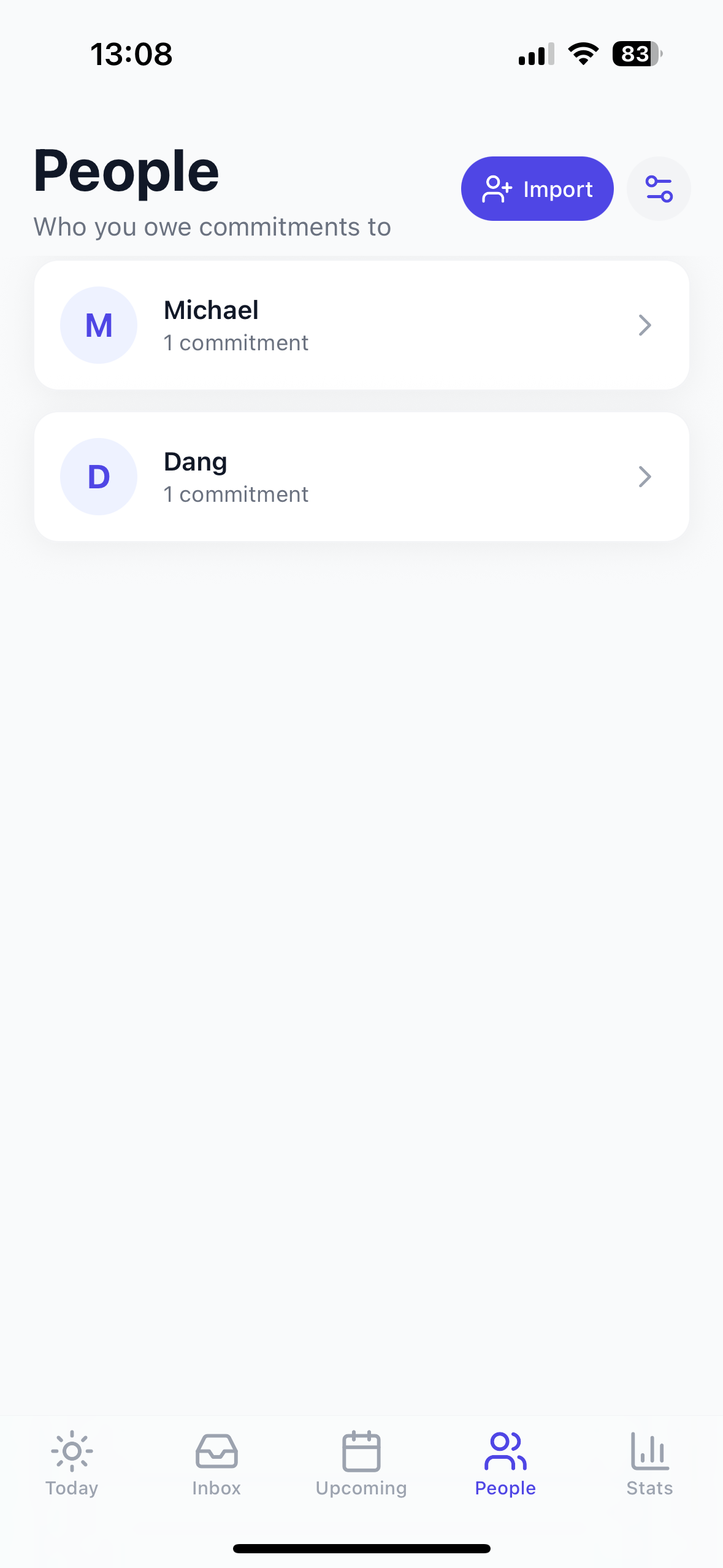Show the Upcoming tab
The height and width of the screenshot is (1568, 723).
click(x=361, y=1463)
